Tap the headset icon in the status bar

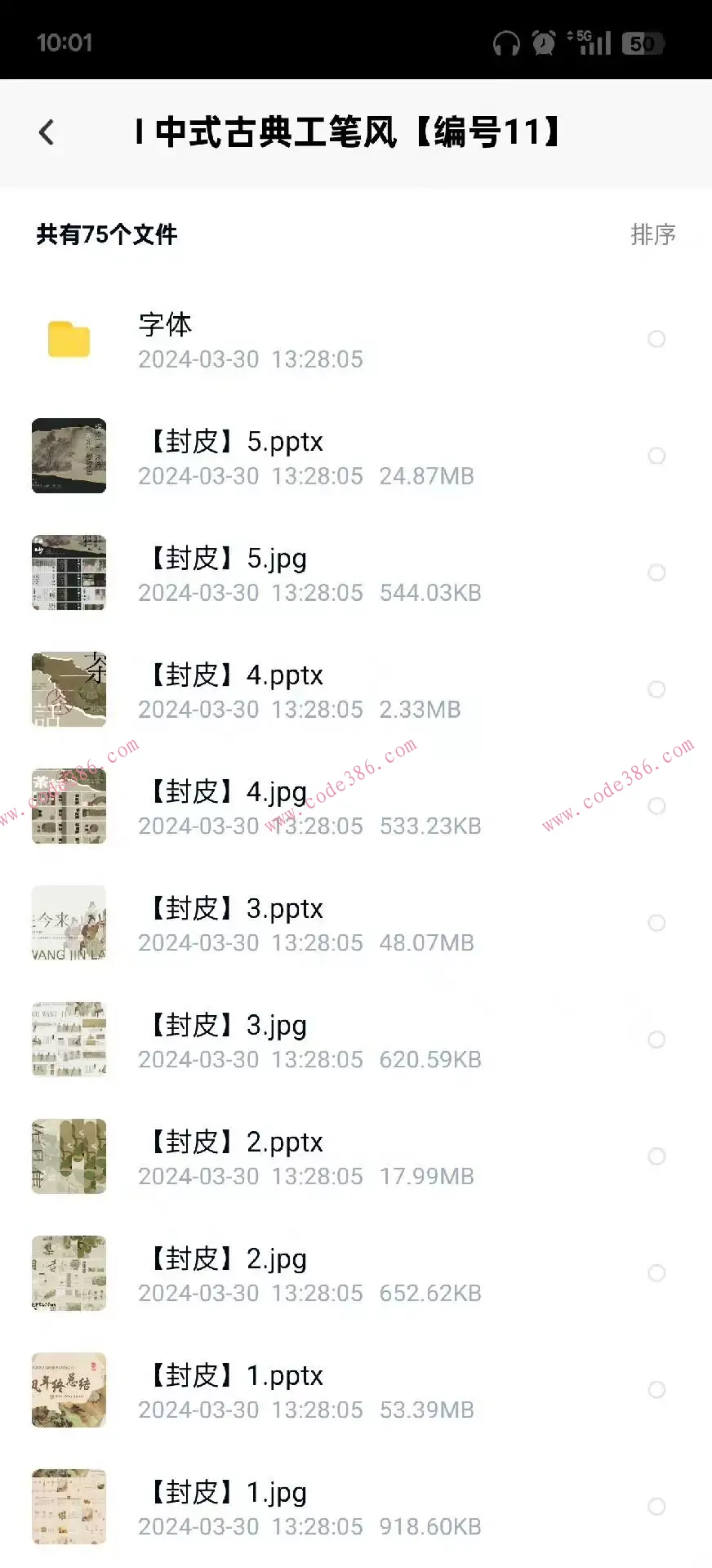pos(507,42)
